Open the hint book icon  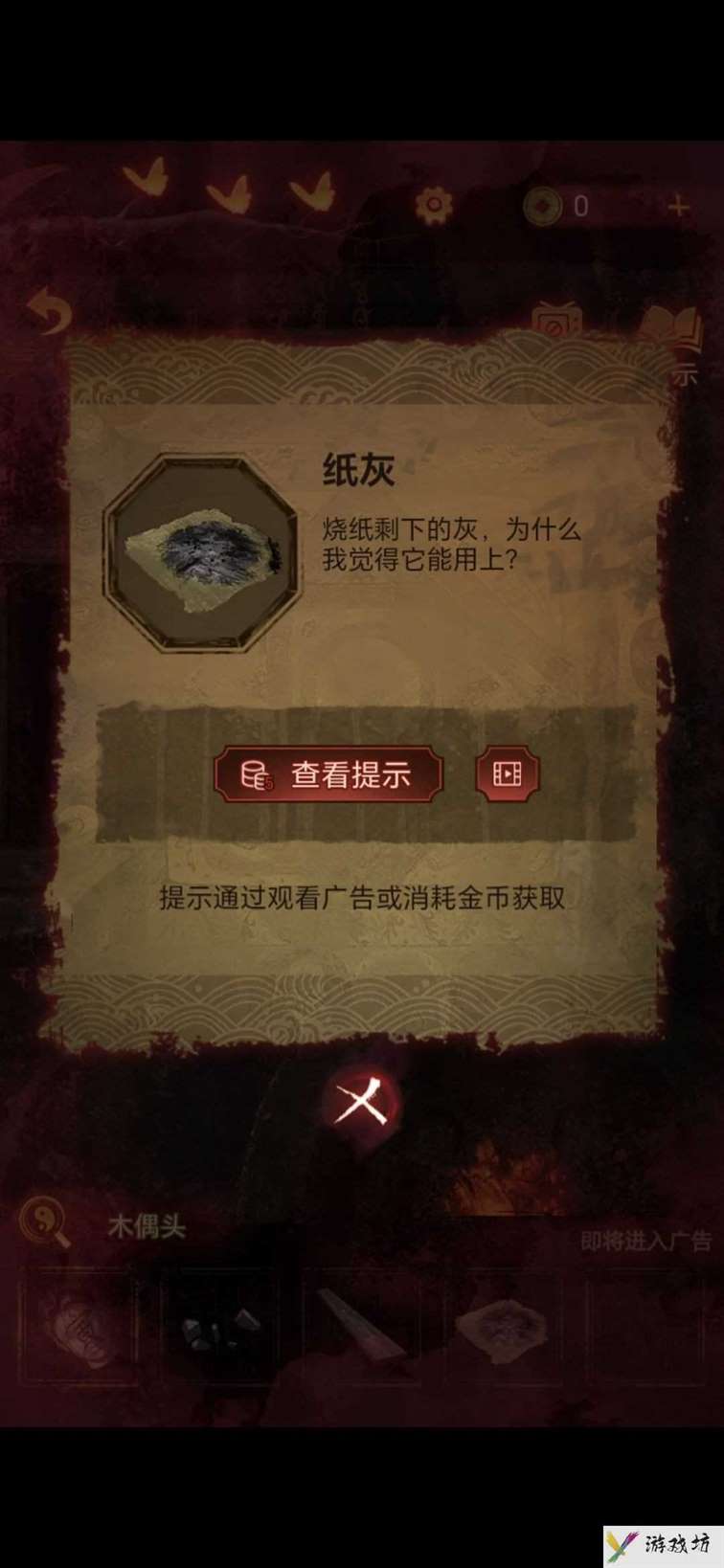pyautogui.click(x=672, y=332)
